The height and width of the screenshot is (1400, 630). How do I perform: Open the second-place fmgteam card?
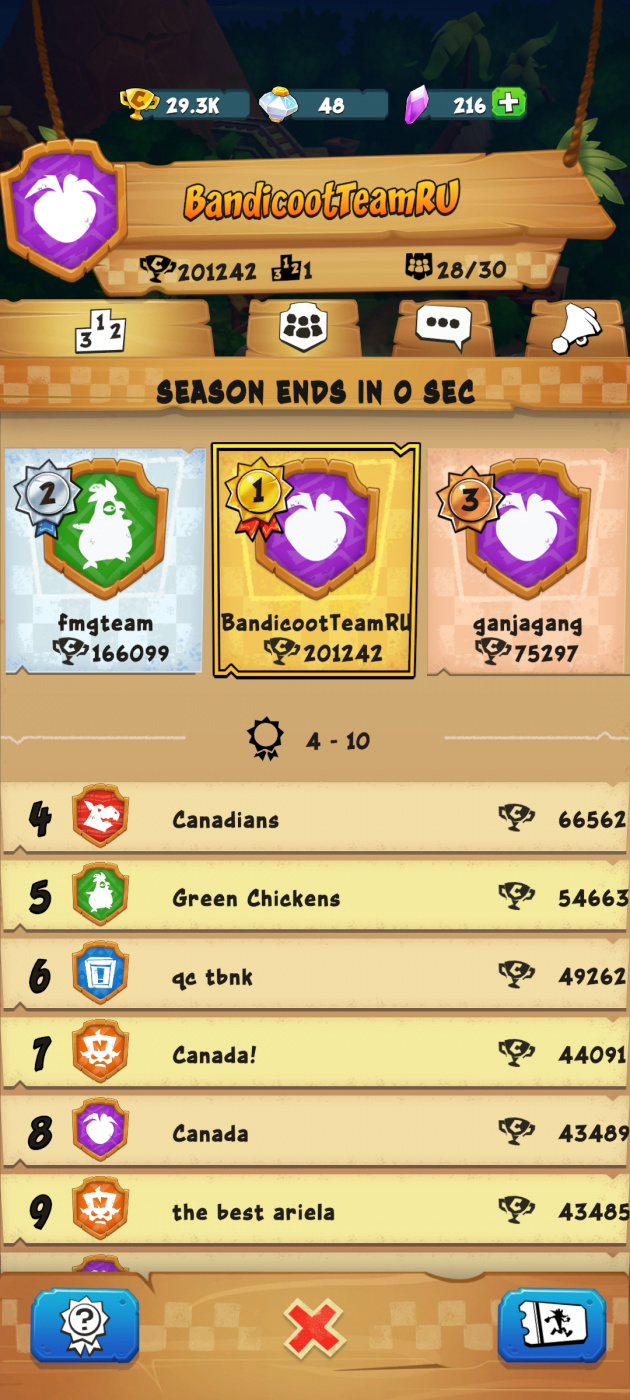pos(105,561)
